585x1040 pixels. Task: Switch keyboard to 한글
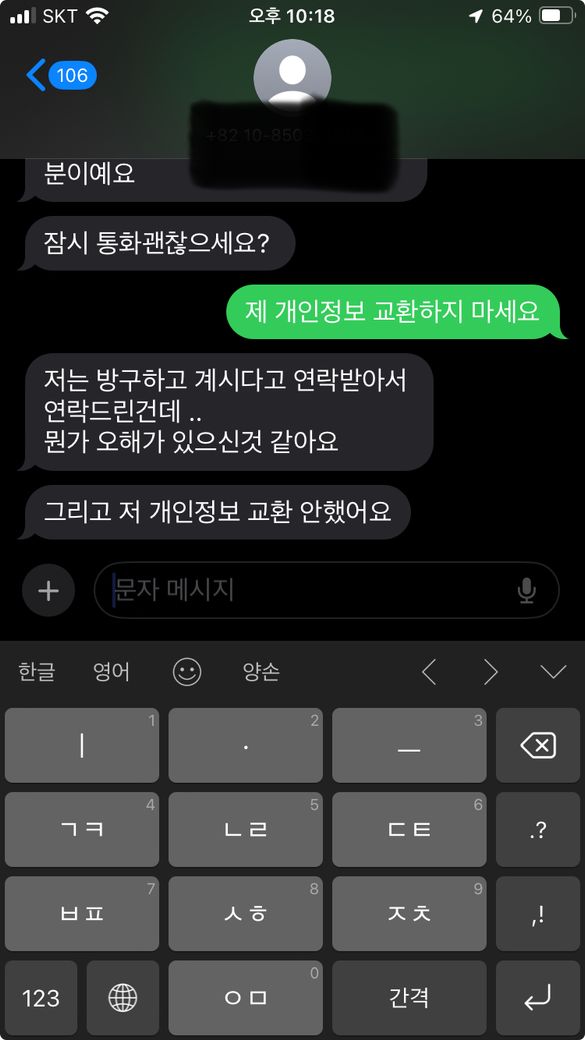(36, 673)
